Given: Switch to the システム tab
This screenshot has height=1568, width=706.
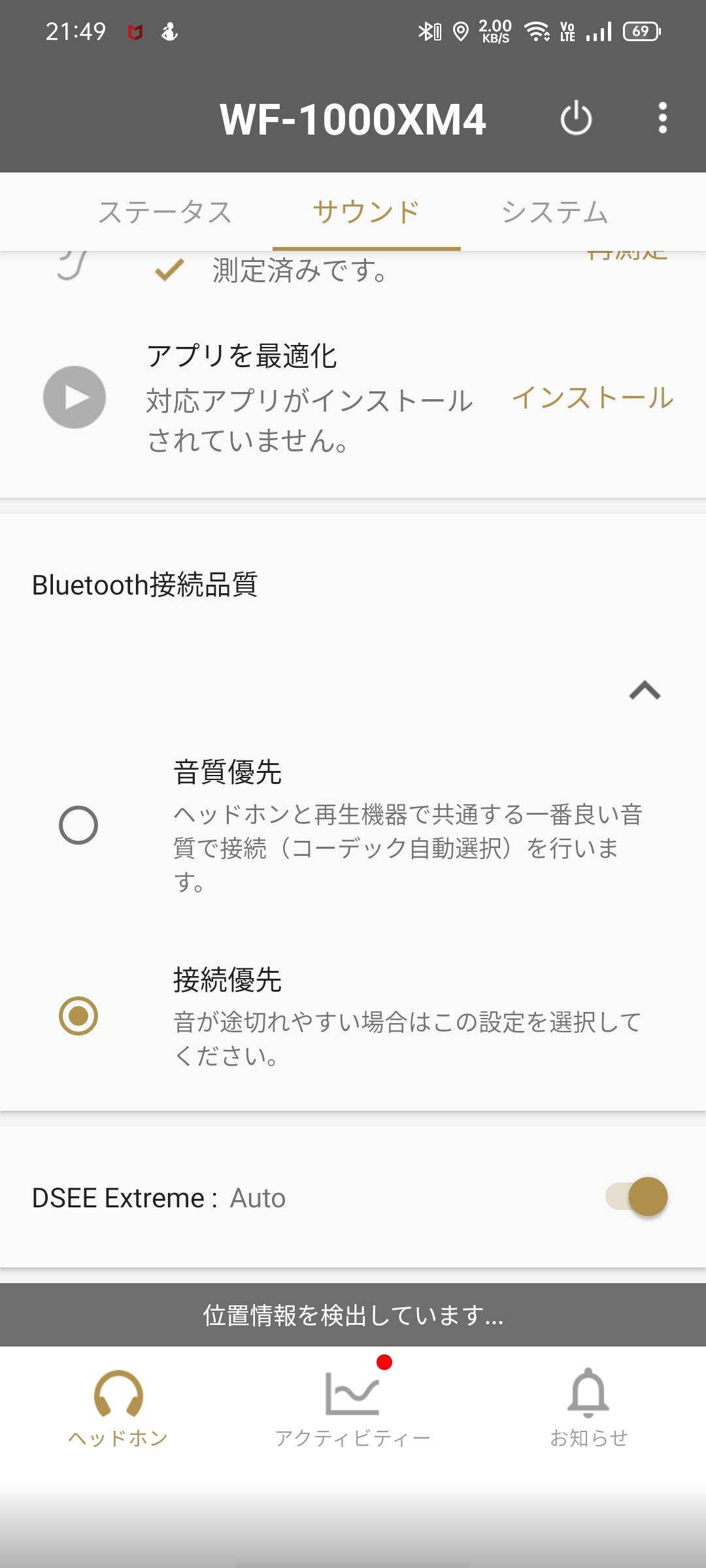Looking at the screenshot, I should [555, 212].
